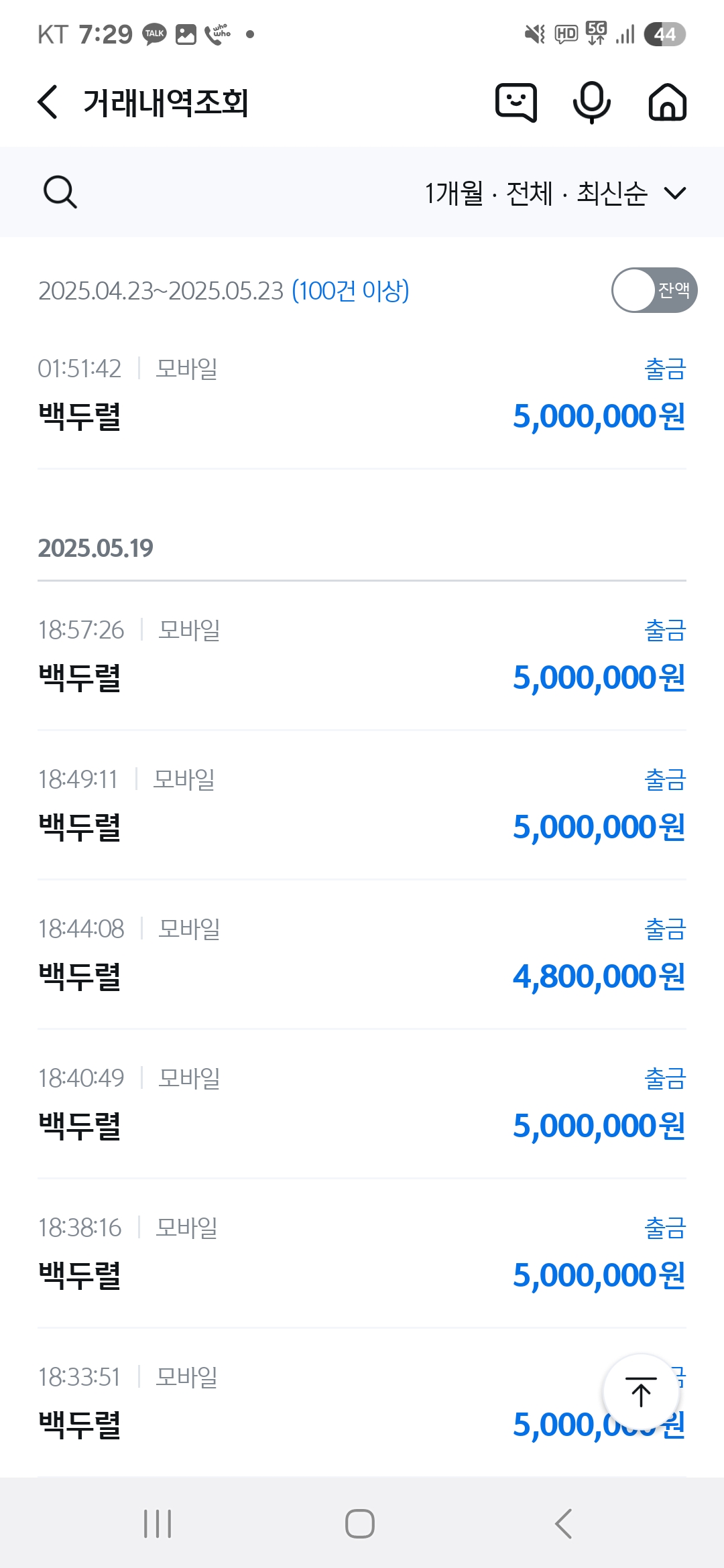
Task: Expand the 1개월 · 전체 · 최신순 filter
Action: pyautogui.click(x=555, y=193)
